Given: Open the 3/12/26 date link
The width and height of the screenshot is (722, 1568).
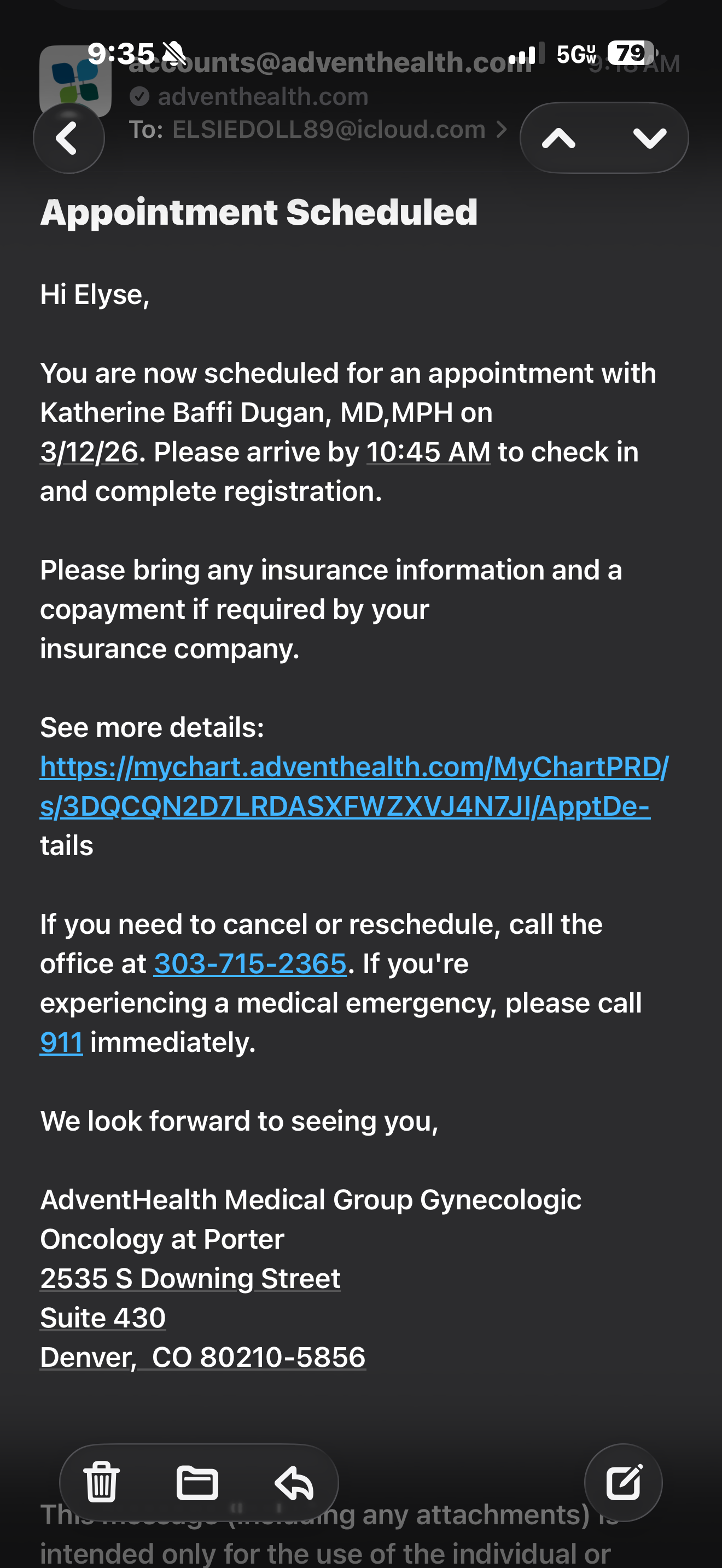Looking at the screenshot, I should click(90, 452).
